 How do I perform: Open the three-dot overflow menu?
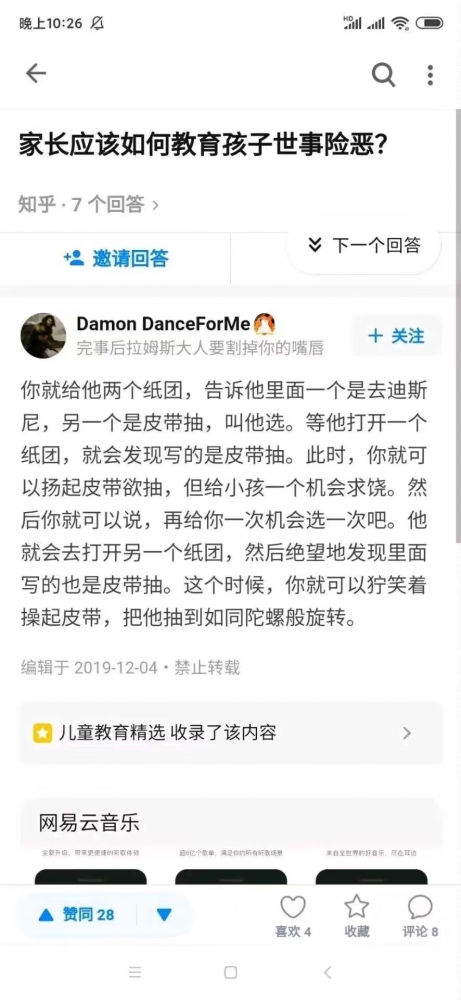click(430, 75)
